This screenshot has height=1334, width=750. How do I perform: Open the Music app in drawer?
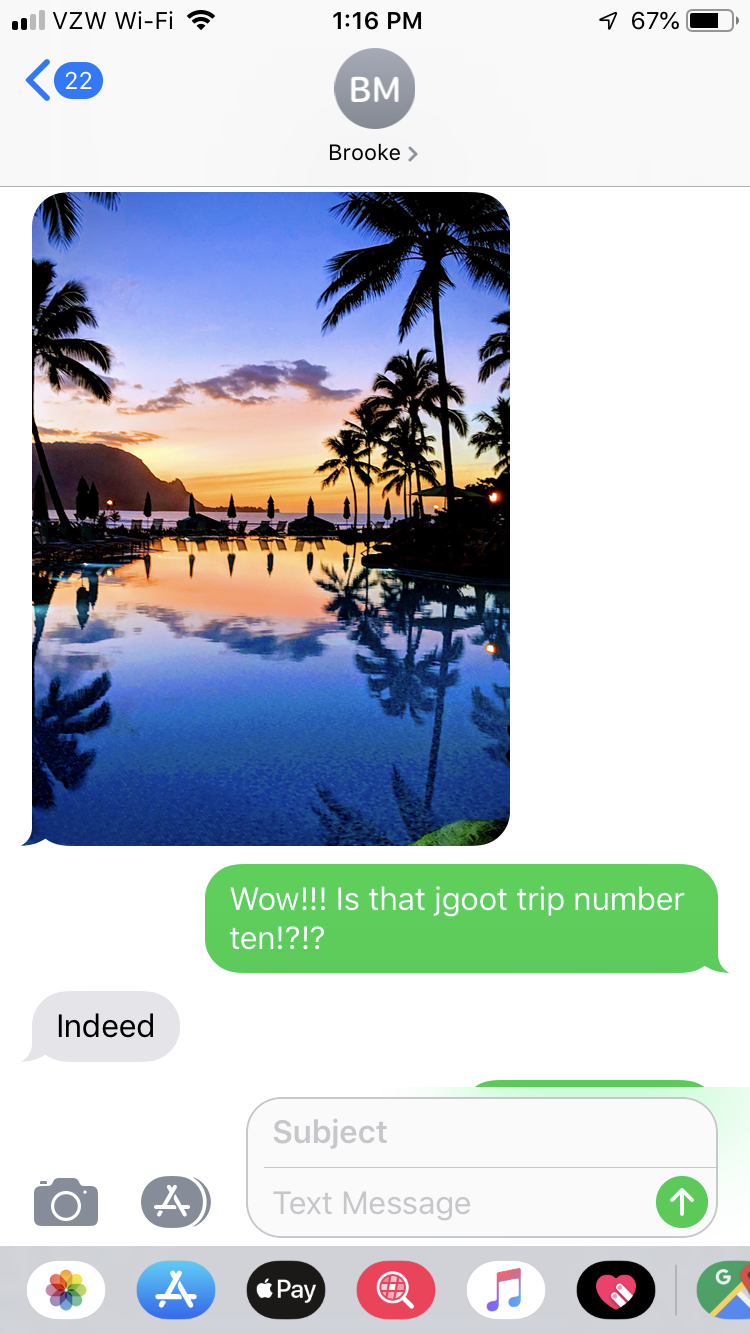tap(506, 1290)
